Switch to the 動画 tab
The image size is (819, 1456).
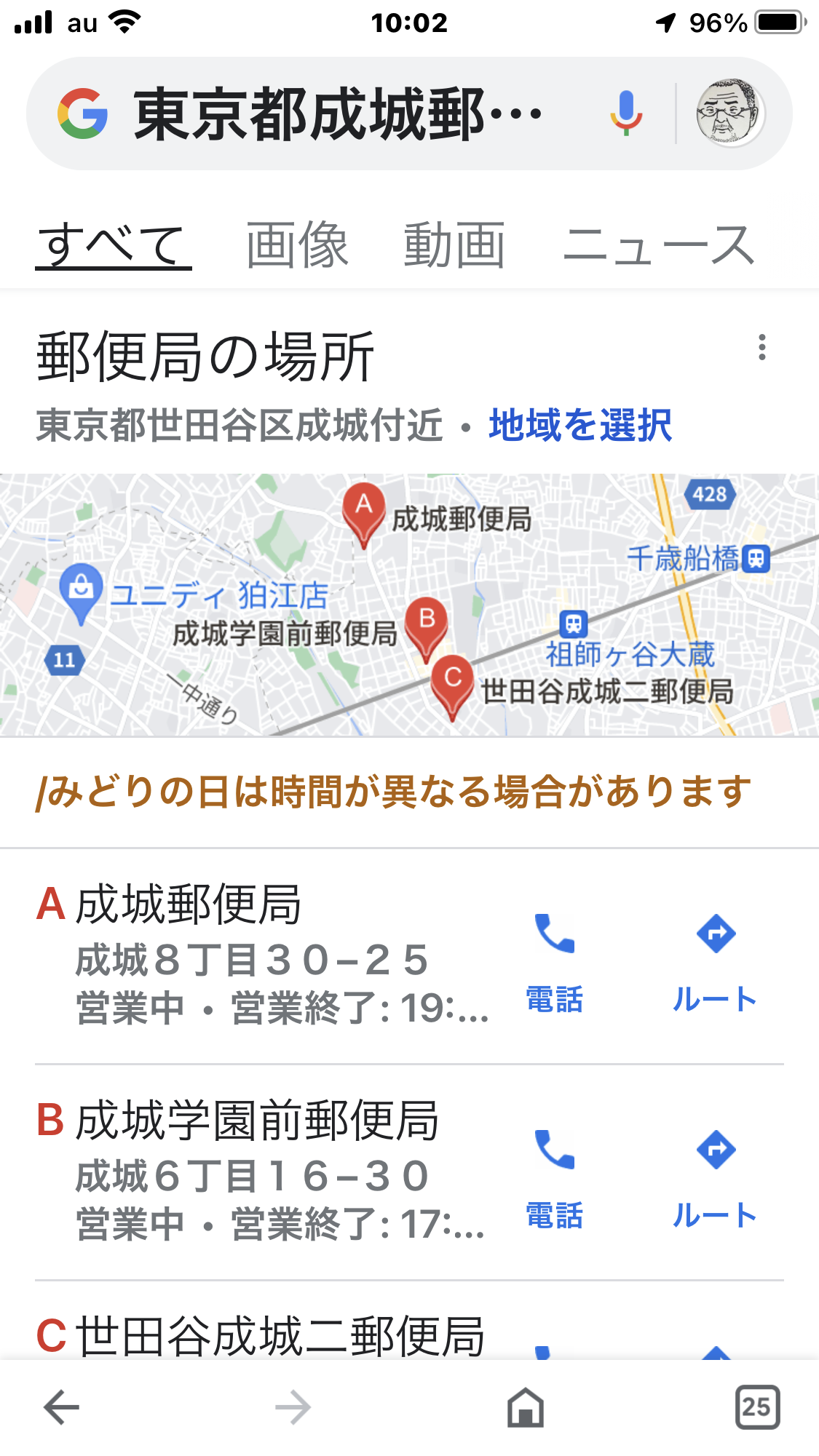tap(454, 245)
